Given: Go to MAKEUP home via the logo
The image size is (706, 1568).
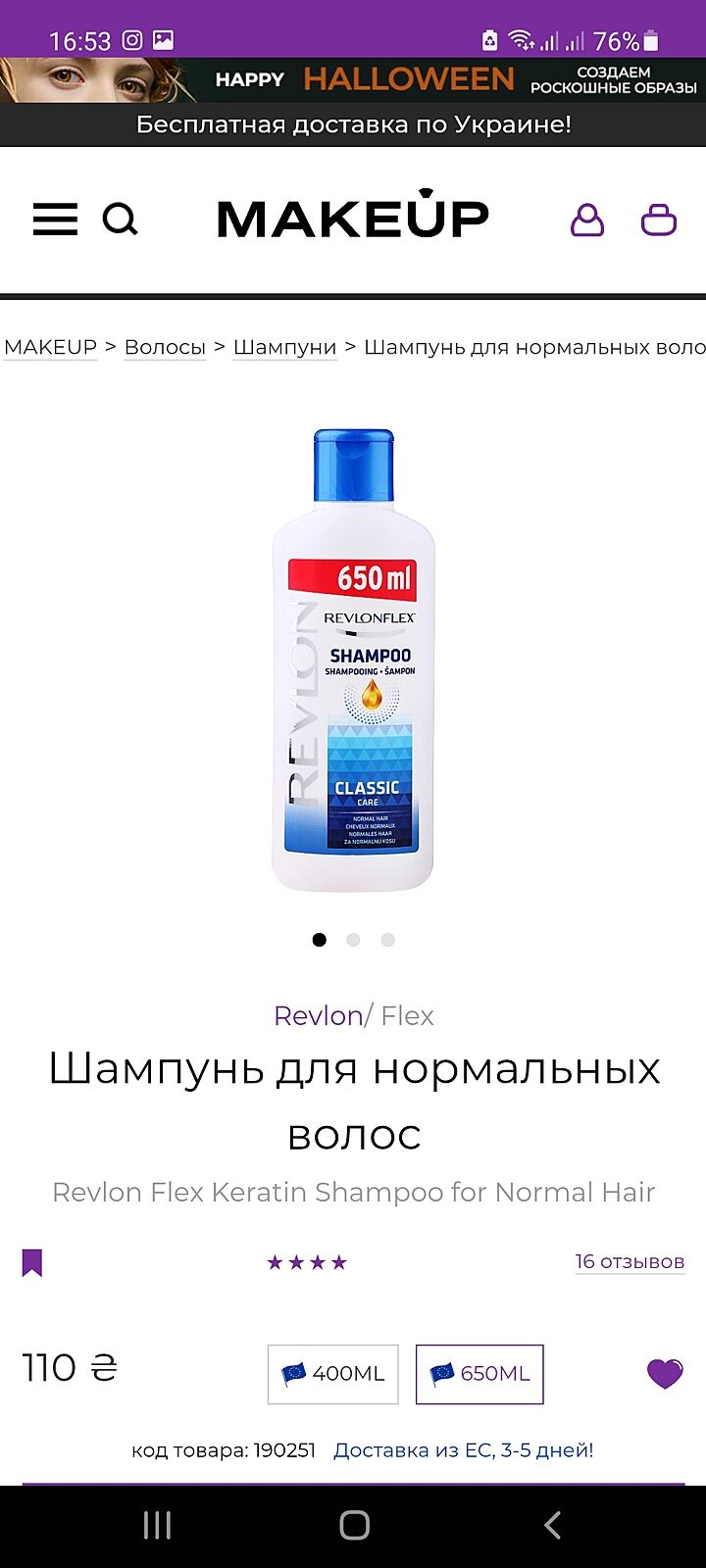Looking at the screenshot, I should (352, 218).
